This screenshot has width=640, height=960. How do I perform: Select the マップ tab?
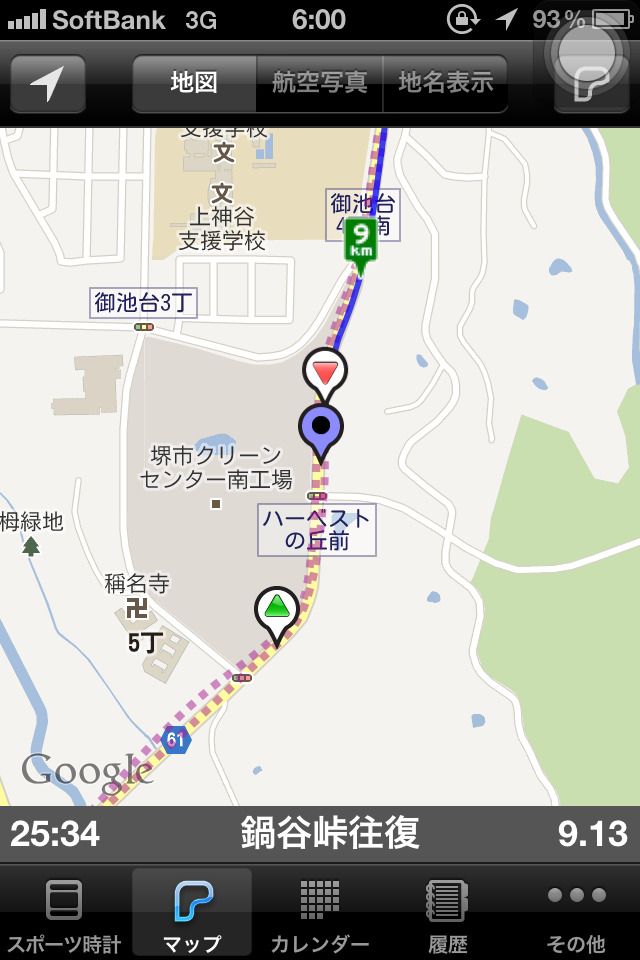coord(192,913)
